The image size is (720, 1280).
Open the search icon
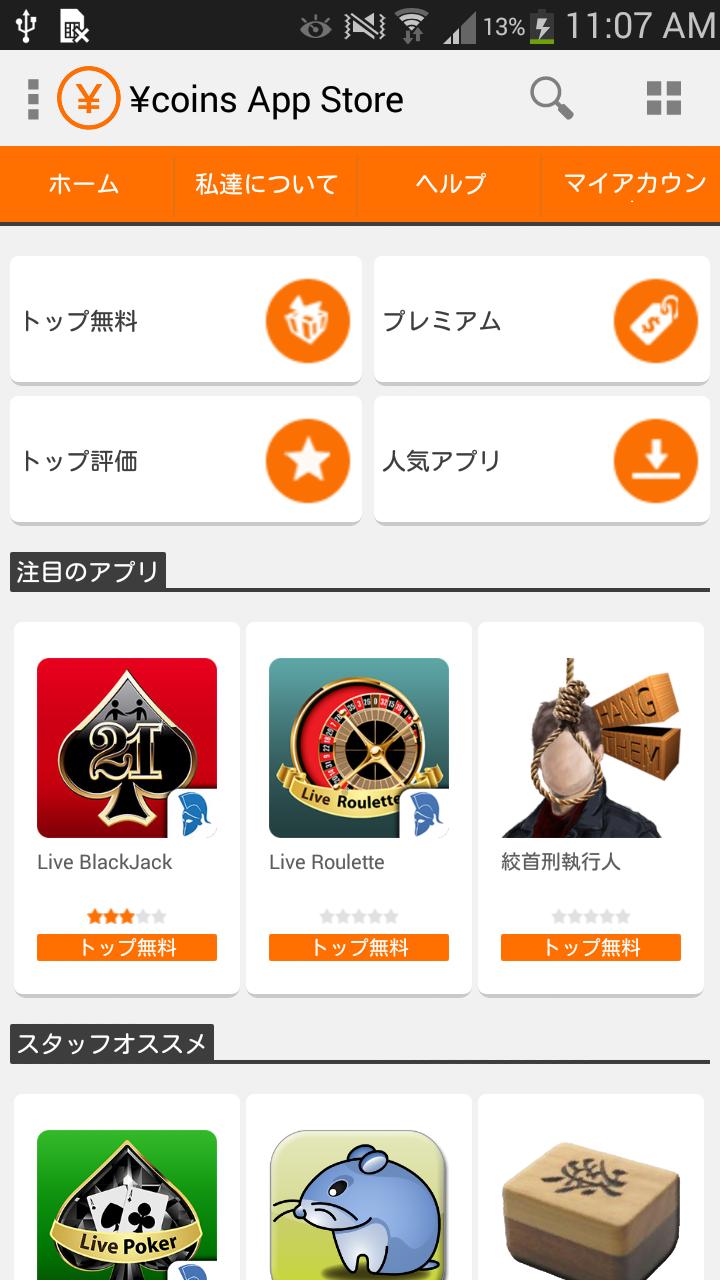549,98
